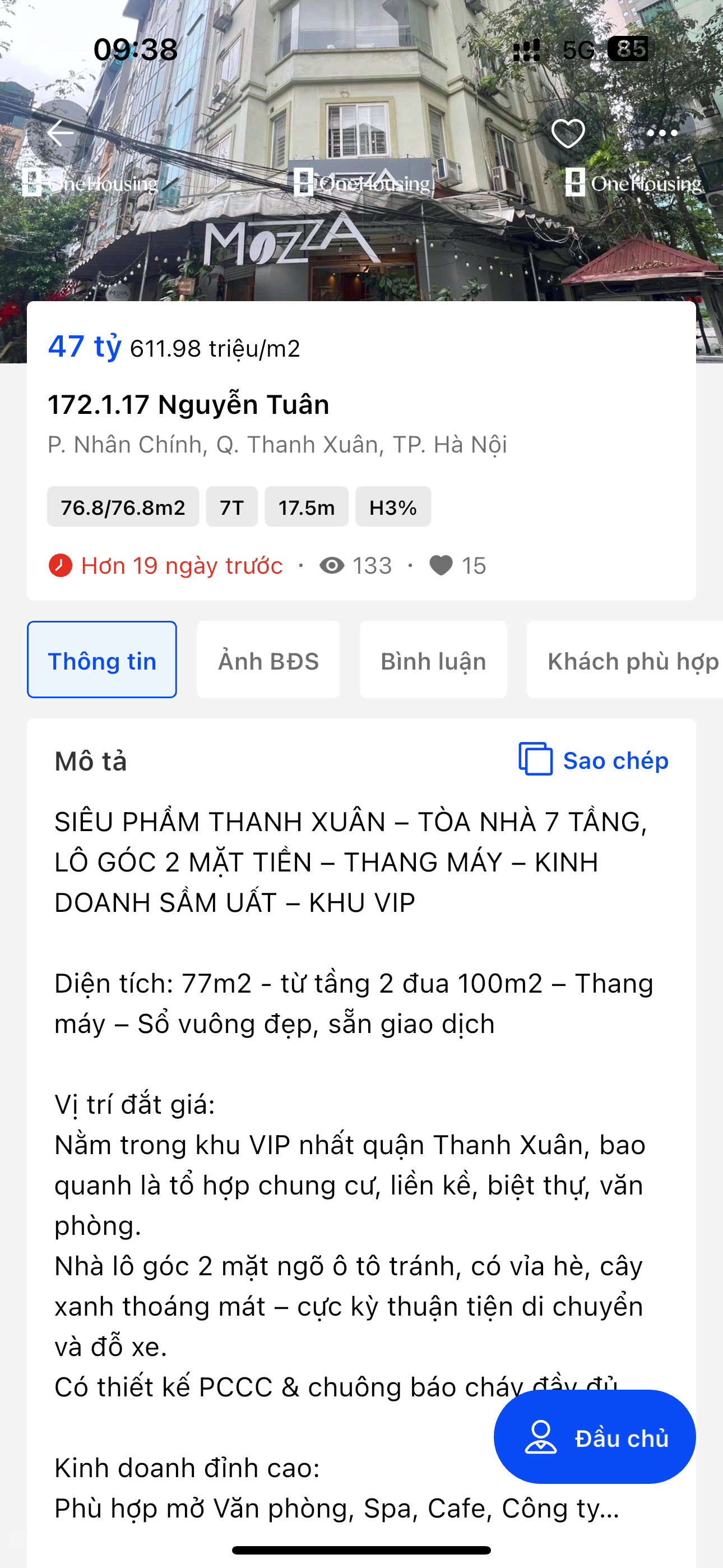Screen dimensions: 723x1568
Task: Tap the listing address 172.1.17 Nguyễn Tuân
Action: coord(189,404)
